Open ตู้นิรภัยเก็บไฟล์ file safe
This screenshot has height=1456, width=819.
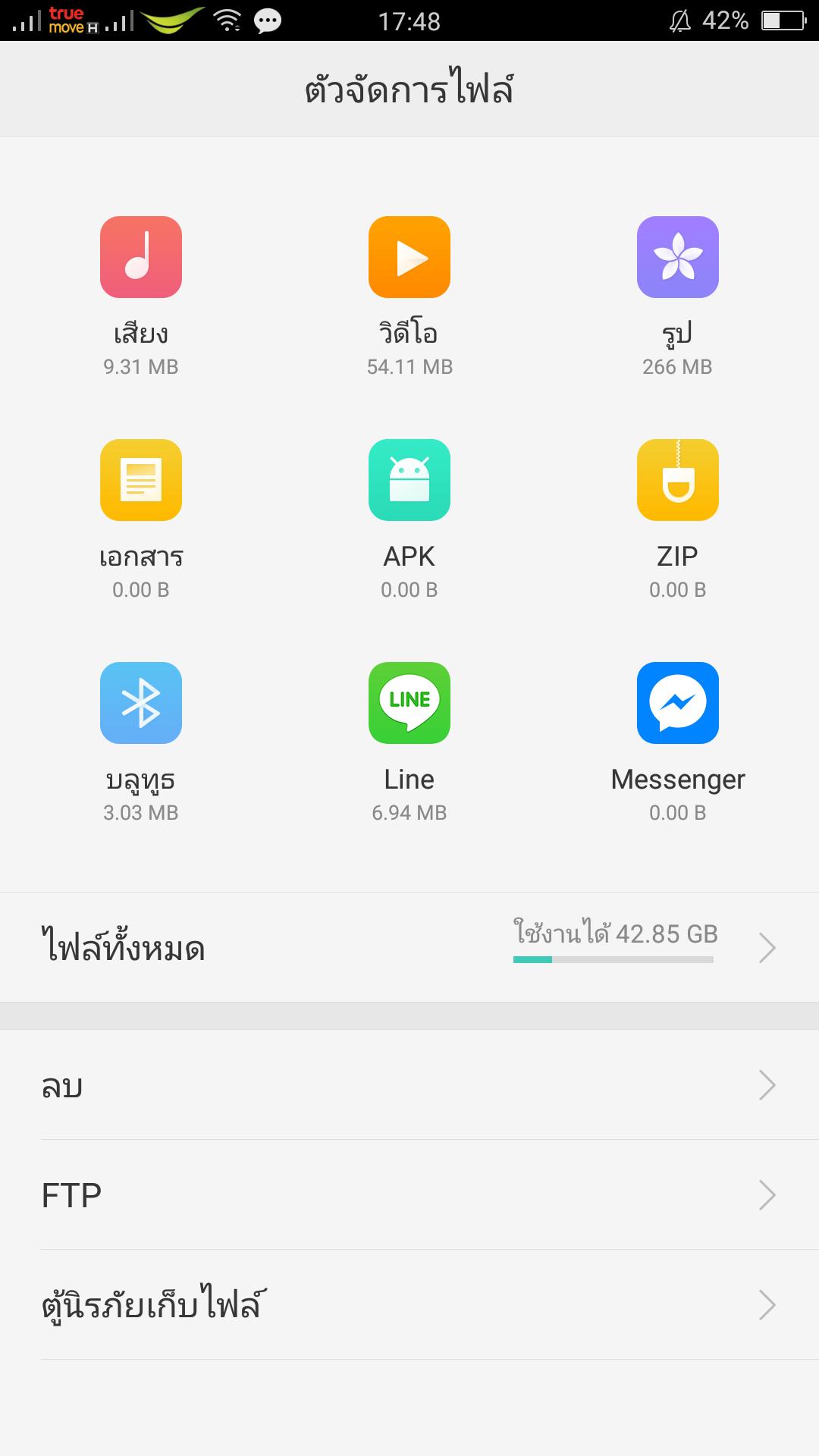[x=409, y=1304]
